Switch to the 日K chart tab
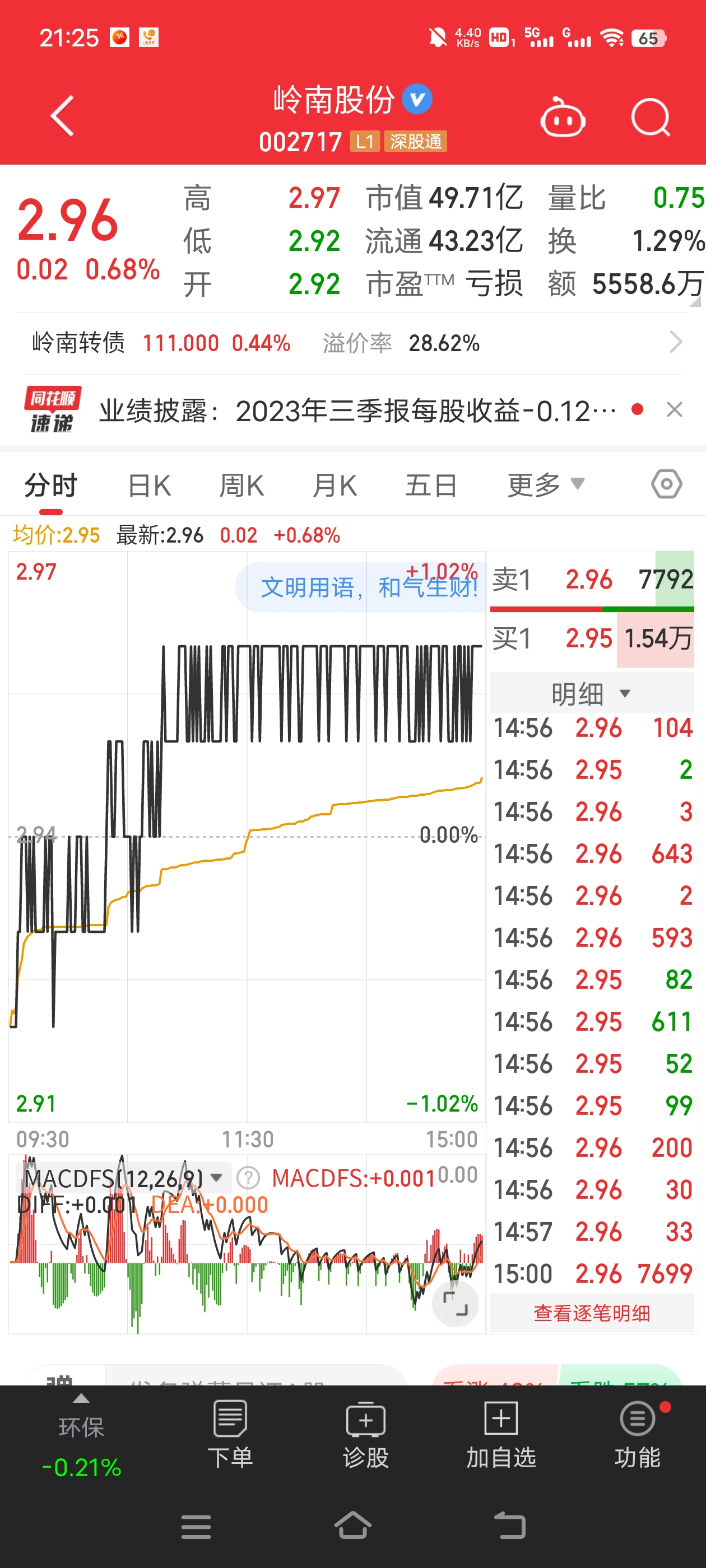Image resolution: width=706 pixels, height=1568 pixels. 149,486
